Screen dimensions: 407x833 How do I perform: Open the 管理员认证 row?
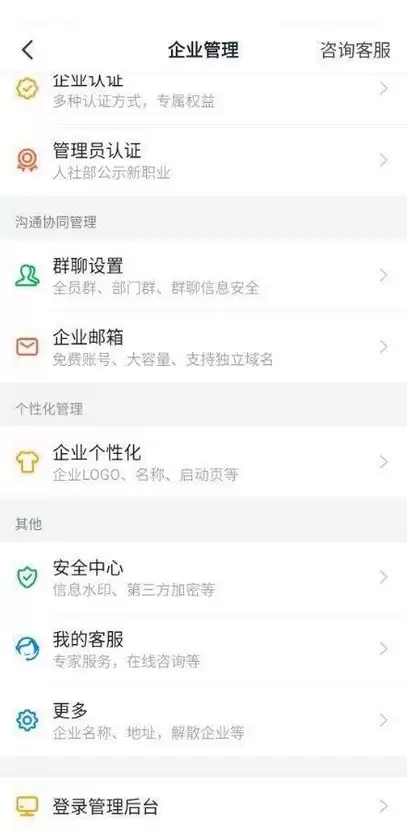pyautogui.click(x=204, y=160)
